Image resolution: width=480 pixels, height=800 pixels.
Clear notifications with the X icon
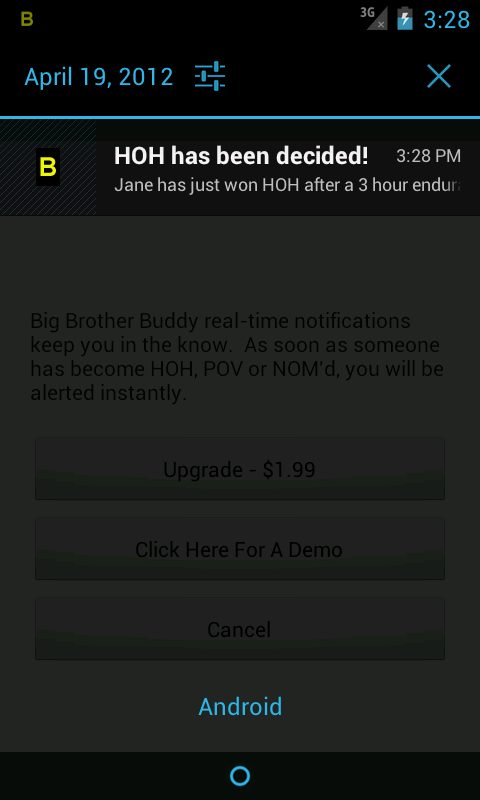click(x=439, y=77)
